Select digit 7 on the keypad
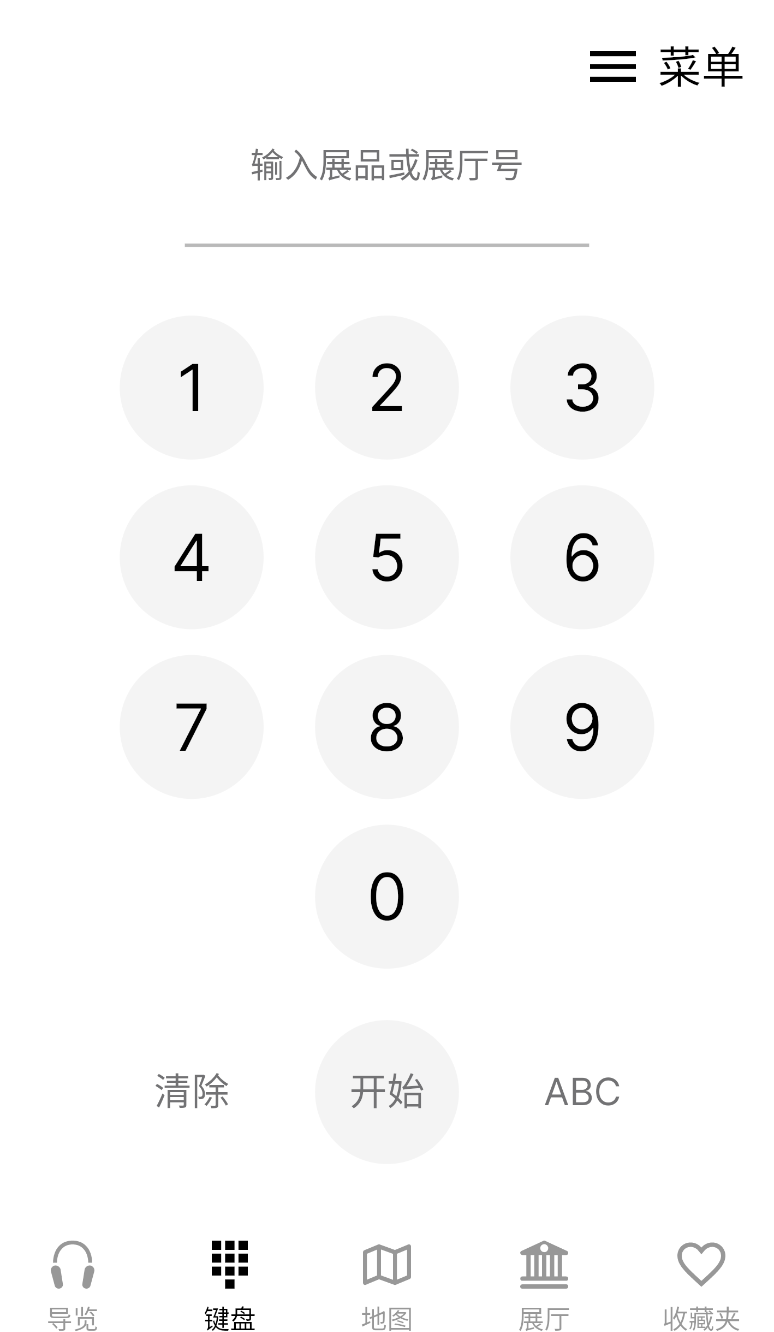Screen dimensions: 774x1332 click(x=192, y=727)
